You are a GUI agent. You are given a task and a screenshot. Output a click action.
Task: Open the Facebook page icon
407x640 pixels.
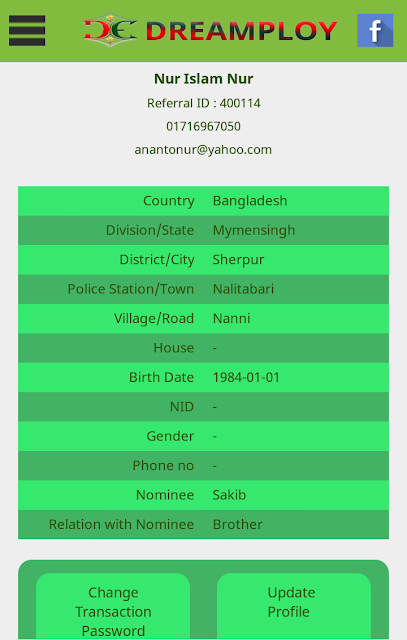375,30
